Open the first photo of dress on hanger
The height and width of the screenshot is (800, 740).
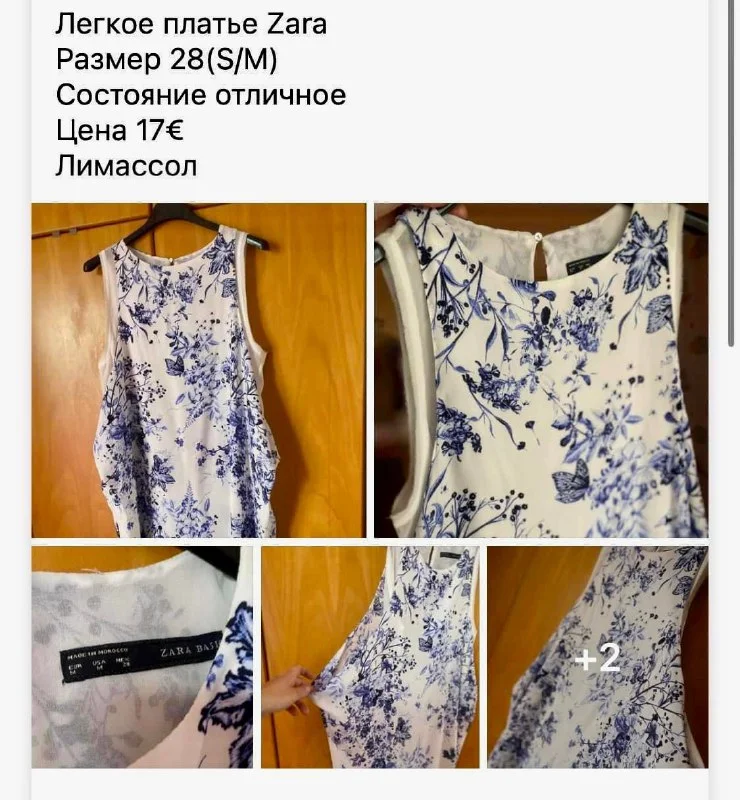(x=199, y=371)
